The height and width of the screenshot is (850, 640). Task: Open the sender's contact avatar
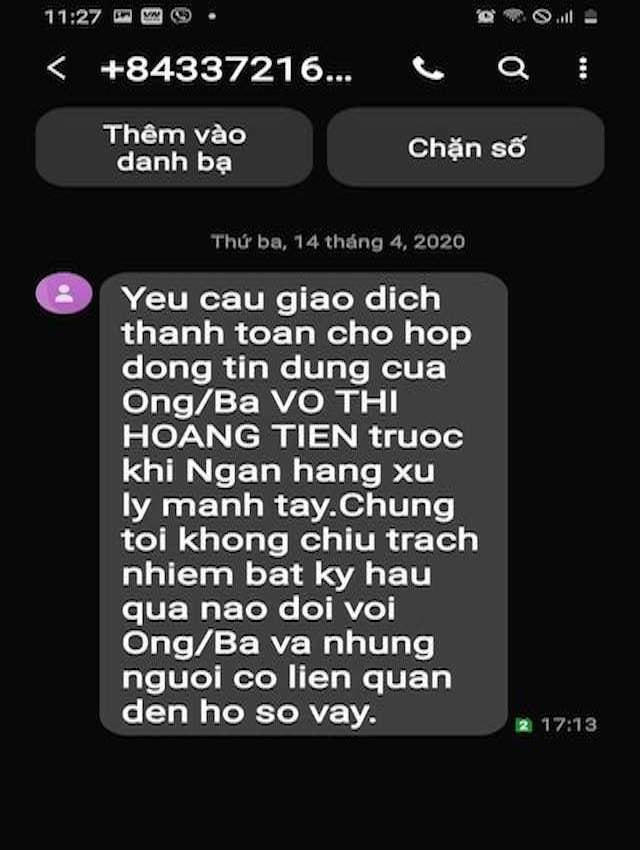tap(63, 294)
